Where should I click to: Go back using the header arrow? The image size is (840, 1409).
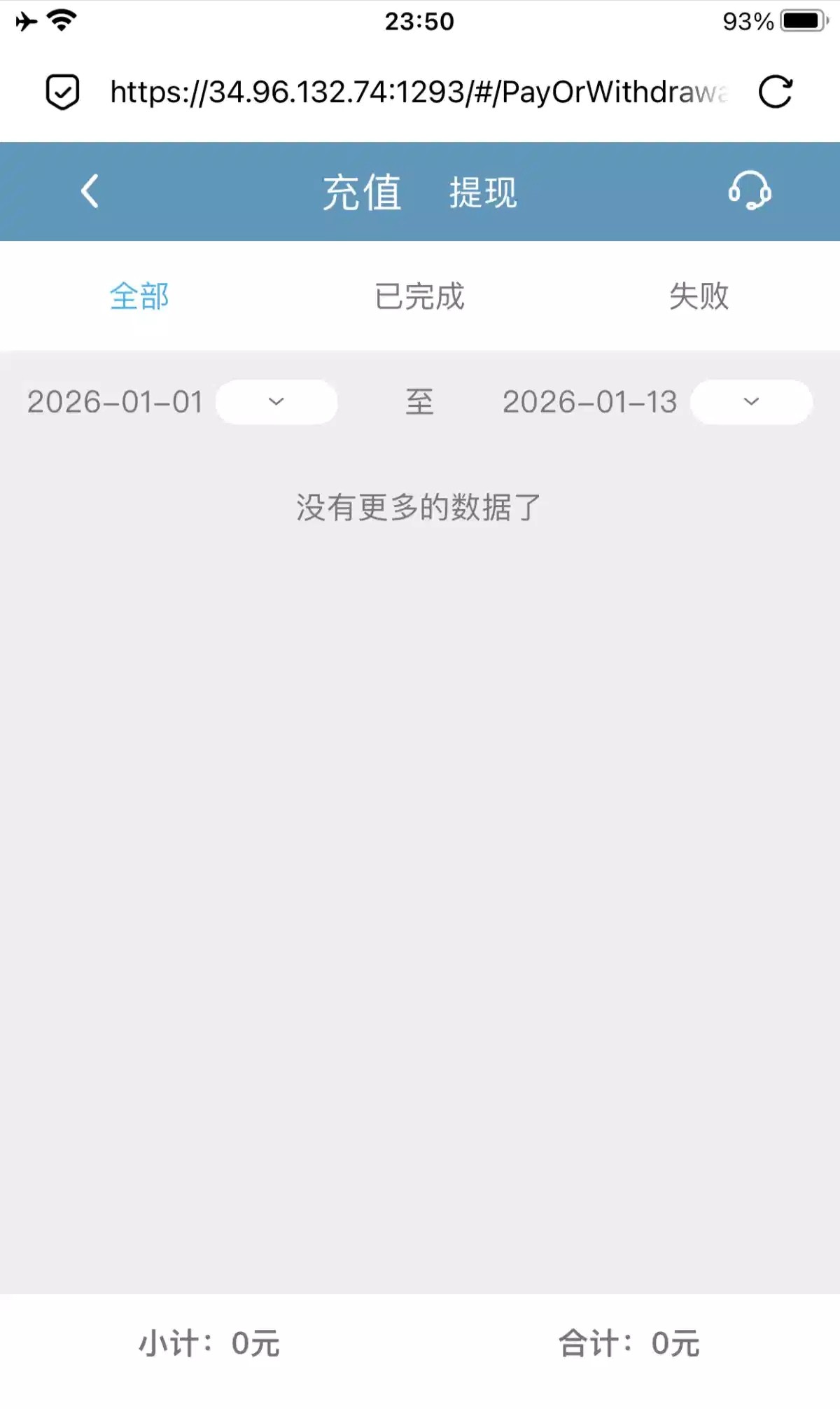pos(90,191)
